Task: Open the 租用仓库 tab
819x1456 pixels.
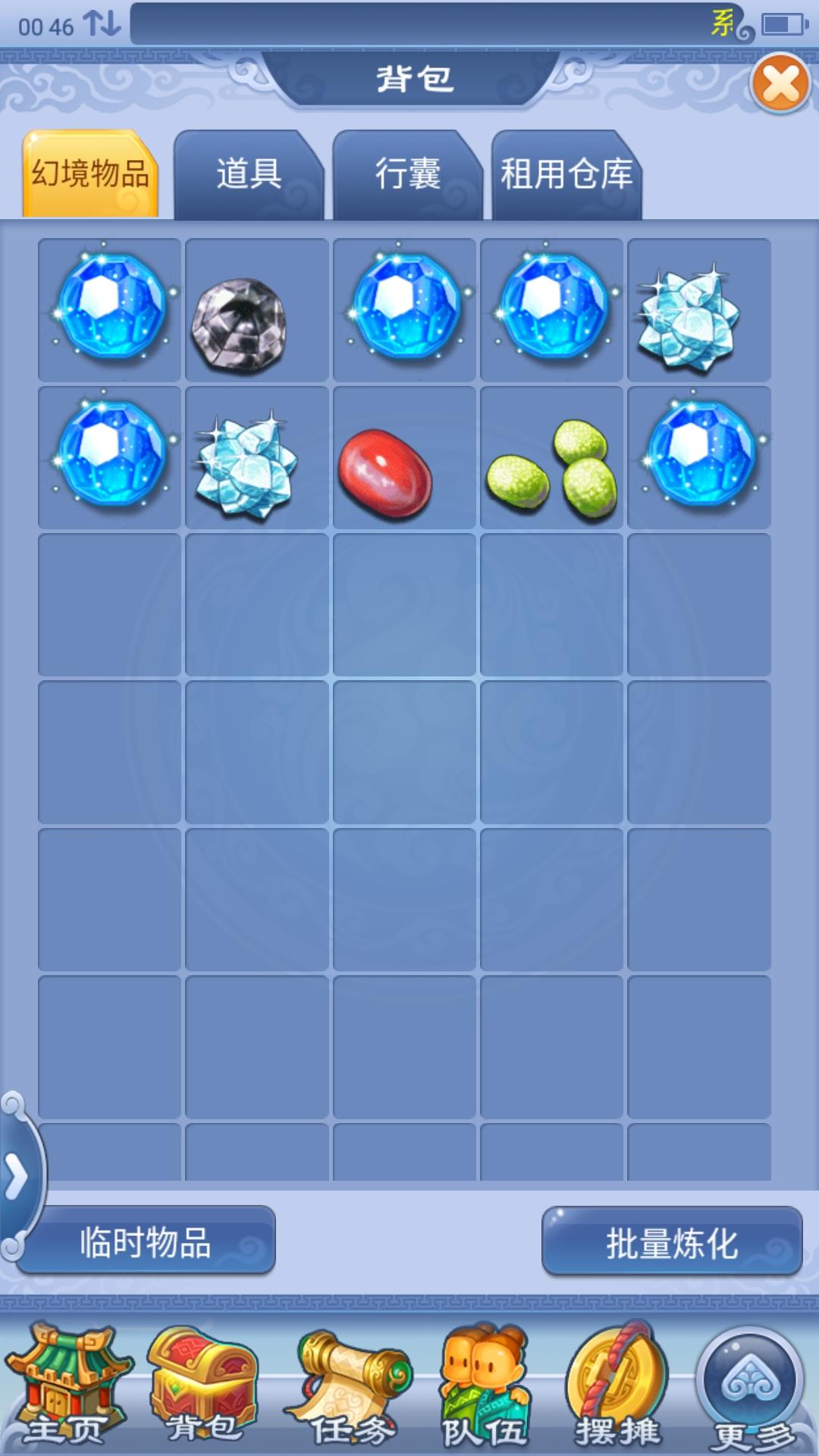Action: click(x=566, y=174)
